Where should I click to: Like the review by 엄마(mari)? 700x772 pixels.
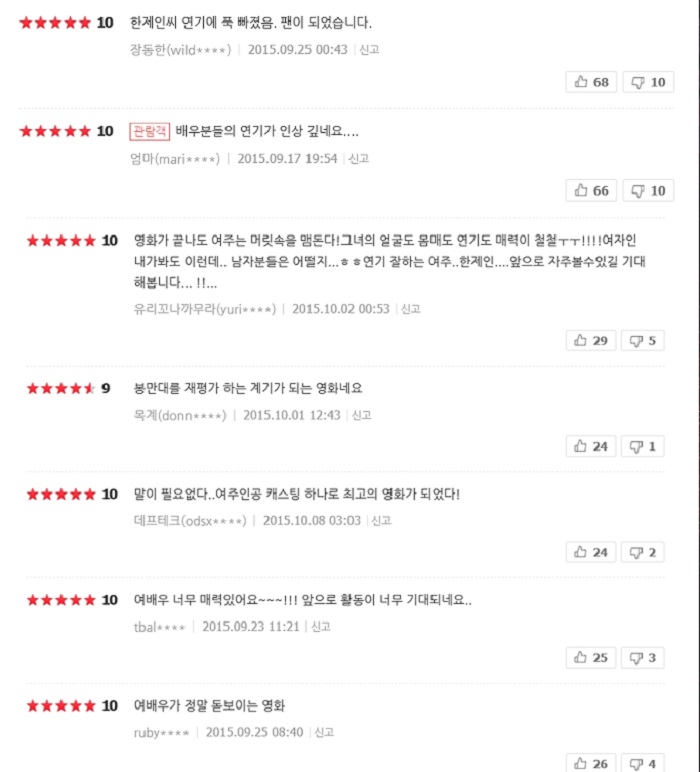tap(591, 190)
